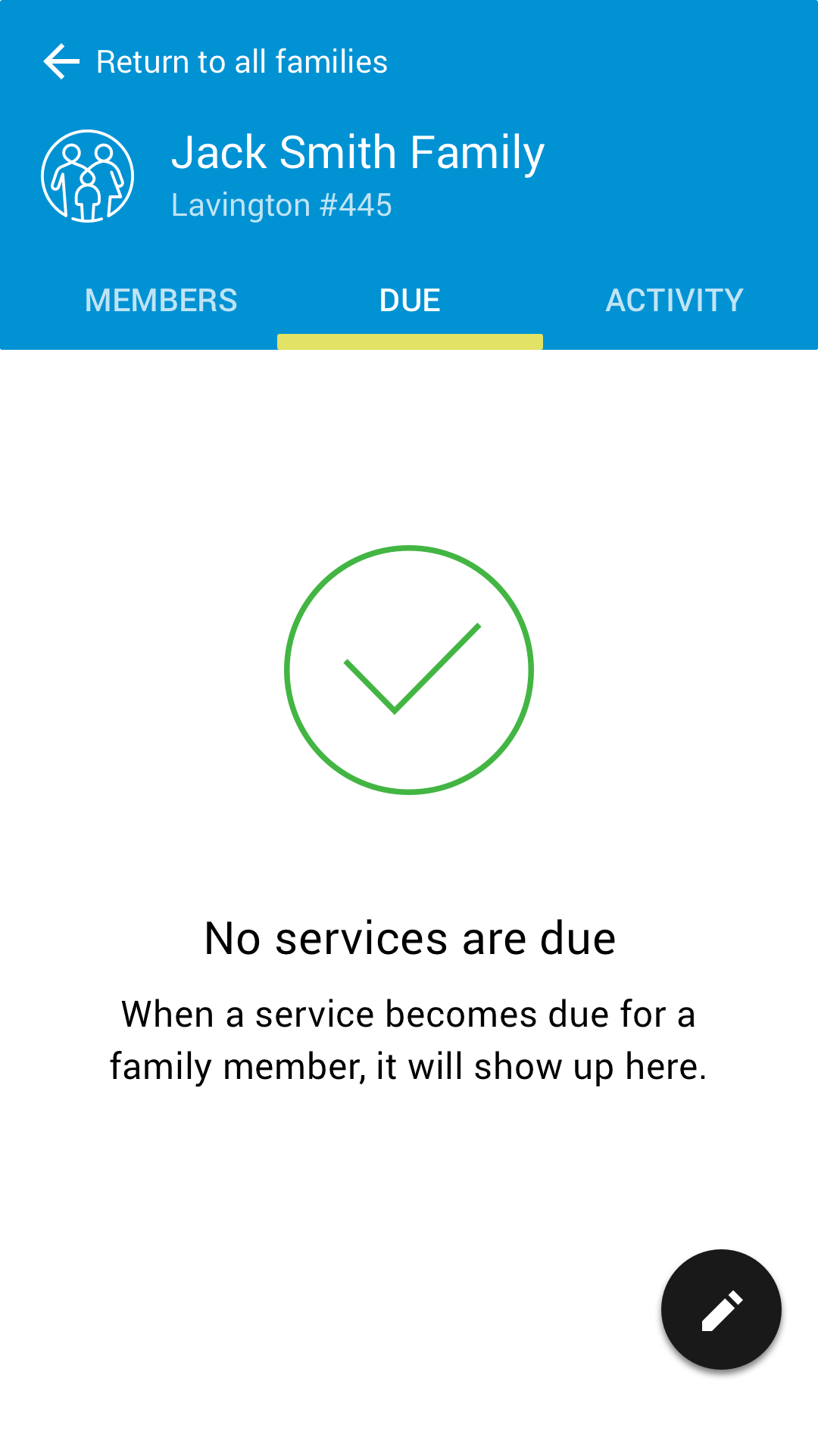Open the Activity tab

[x=674, y=301]
